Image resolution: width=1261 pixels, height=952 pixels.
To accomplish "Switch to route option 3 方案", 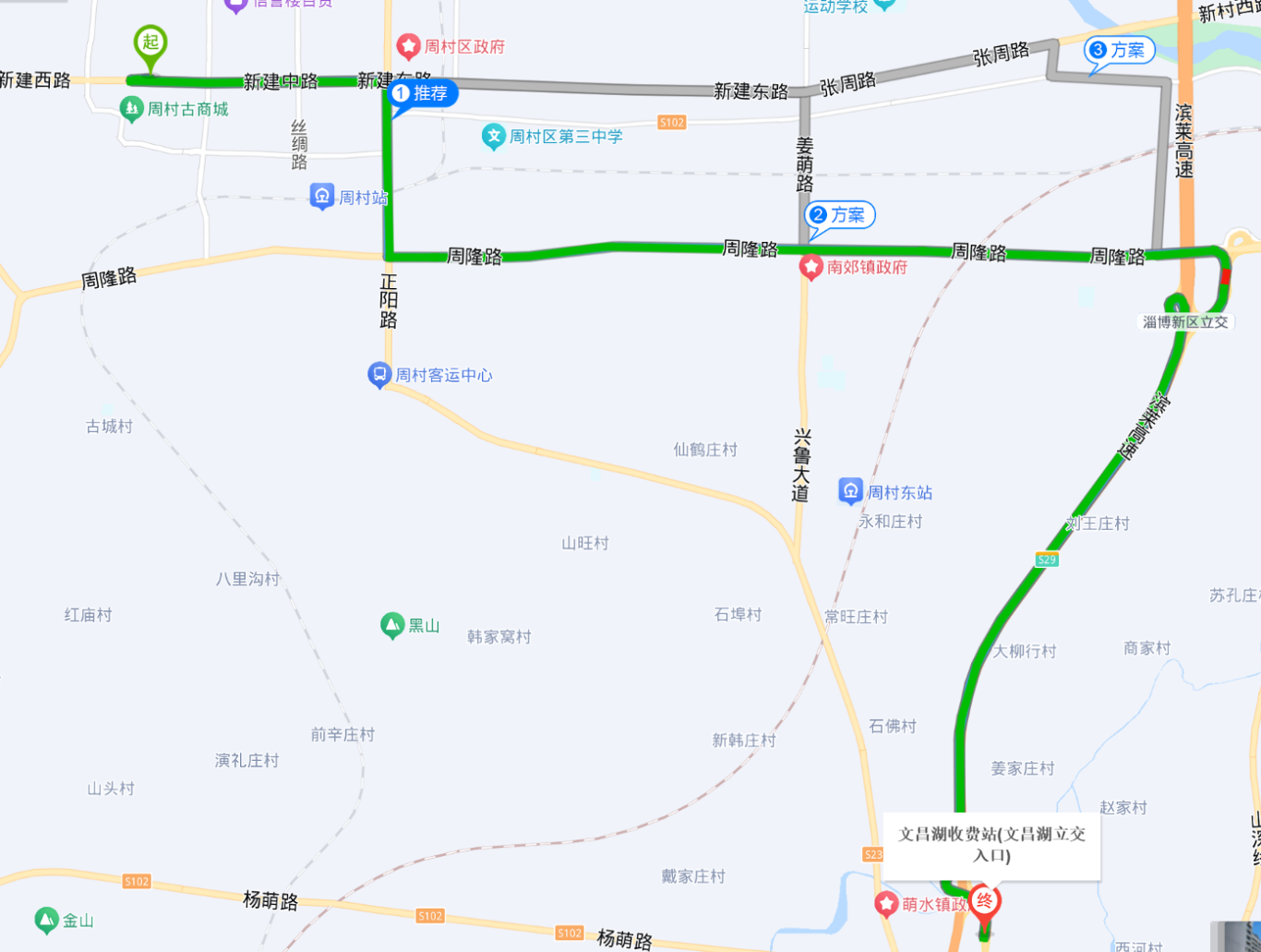I will click(1118, 50).
